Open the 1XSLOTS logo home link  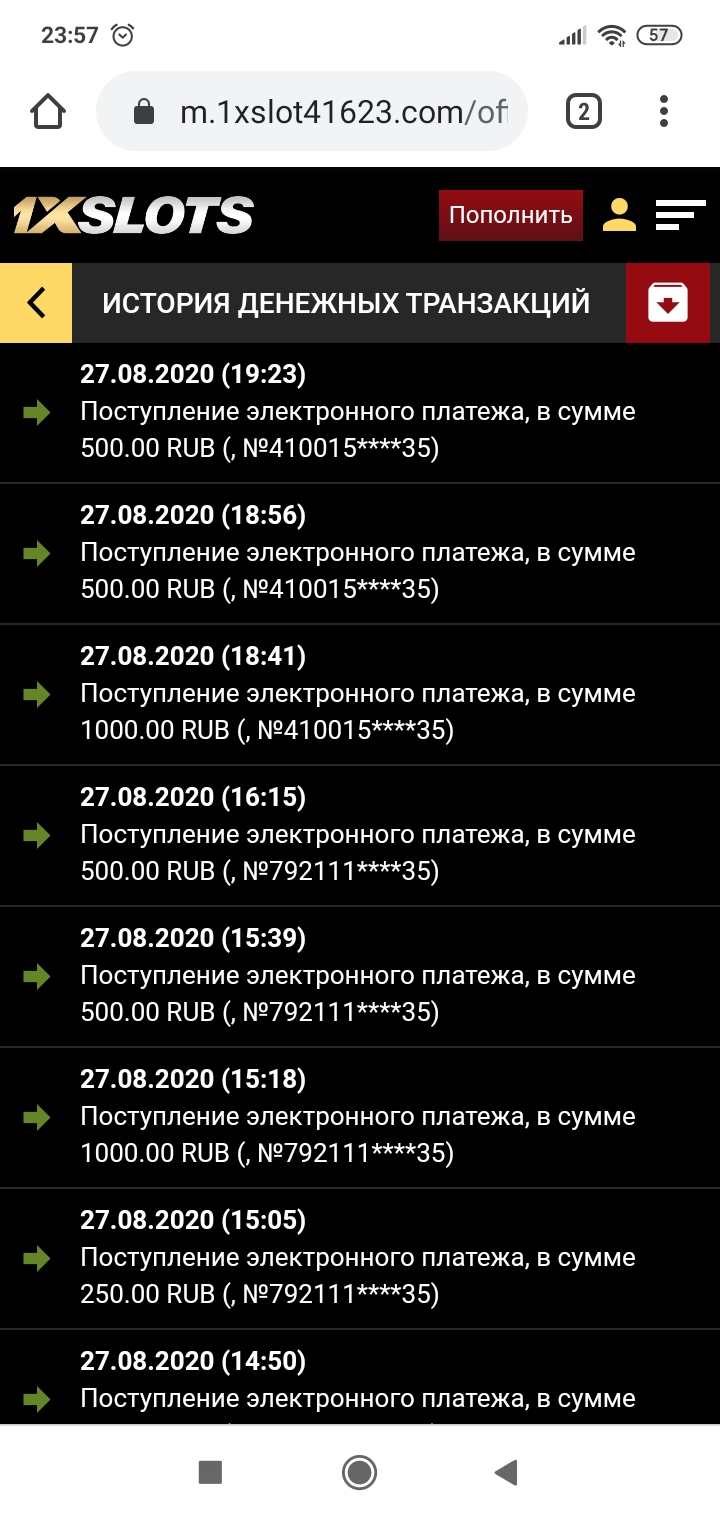coord(133,215)
